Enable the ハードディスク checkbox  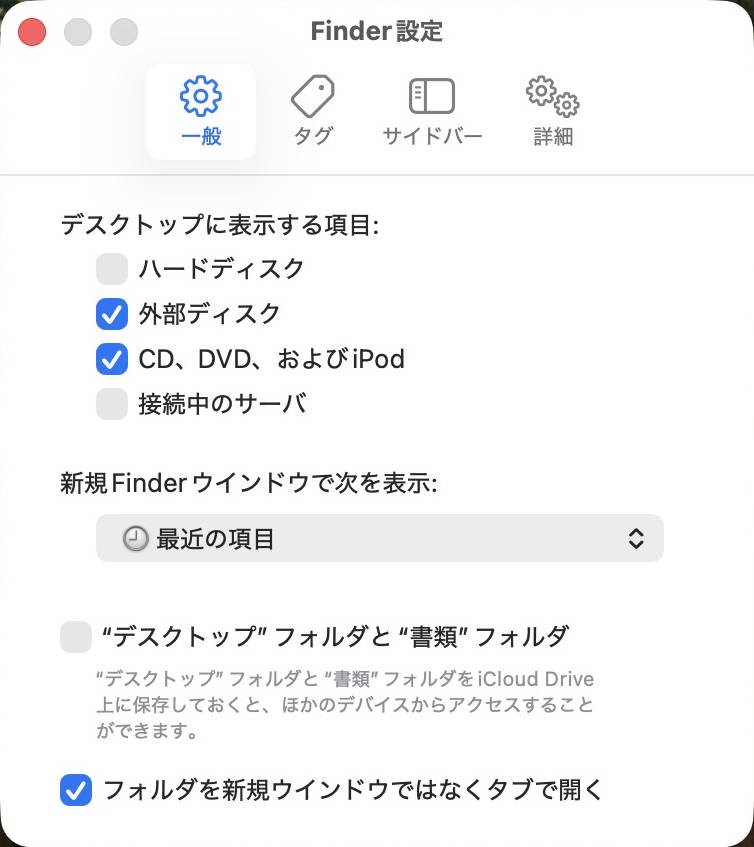111,268
